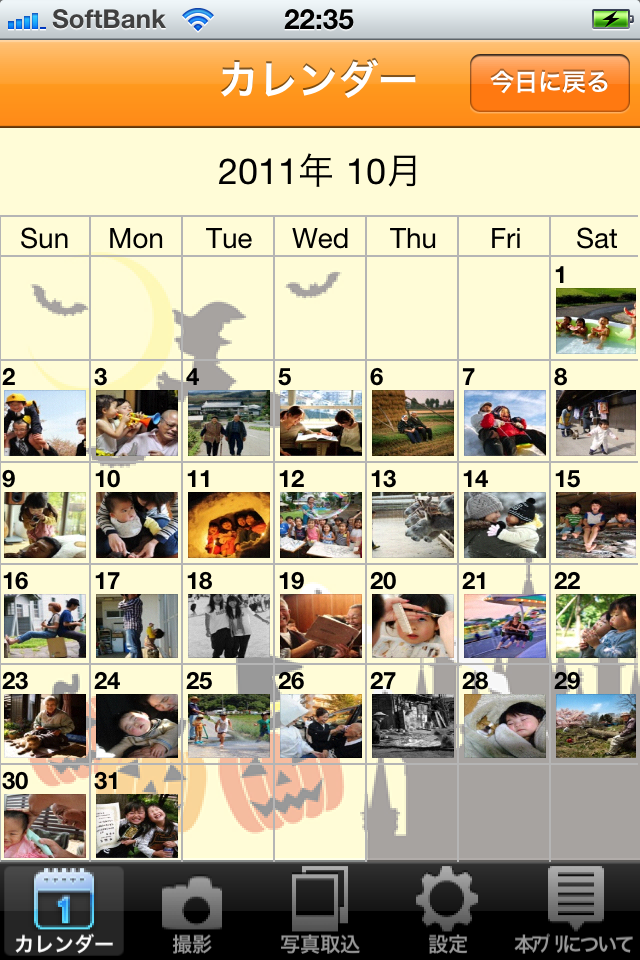The height and width of the screenshot is (960, 640).
Task: Open the 設定 settings tab
Action: point(447,912)
